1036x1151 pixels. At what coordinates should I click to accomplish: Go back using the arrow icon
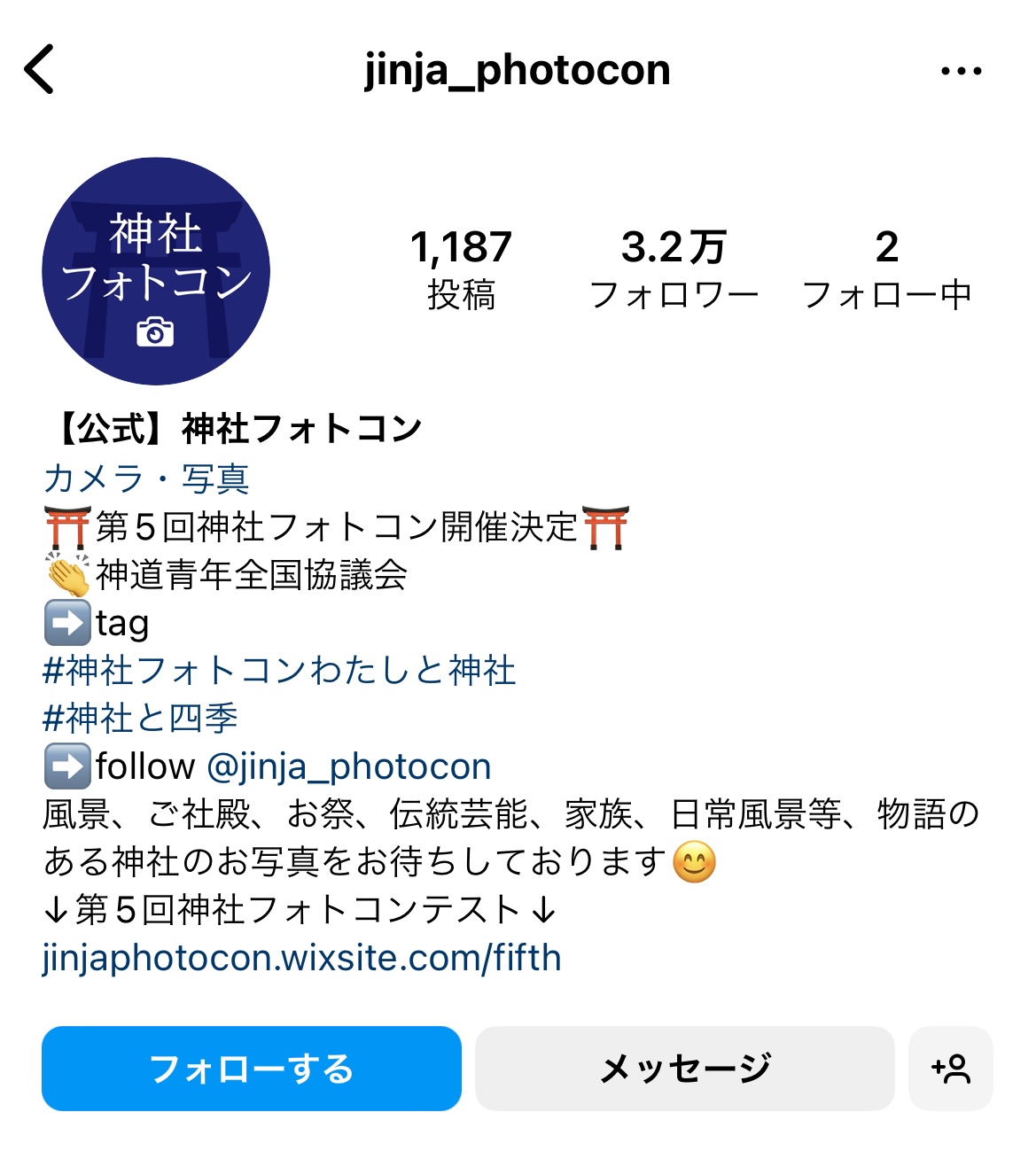(39, 69)
